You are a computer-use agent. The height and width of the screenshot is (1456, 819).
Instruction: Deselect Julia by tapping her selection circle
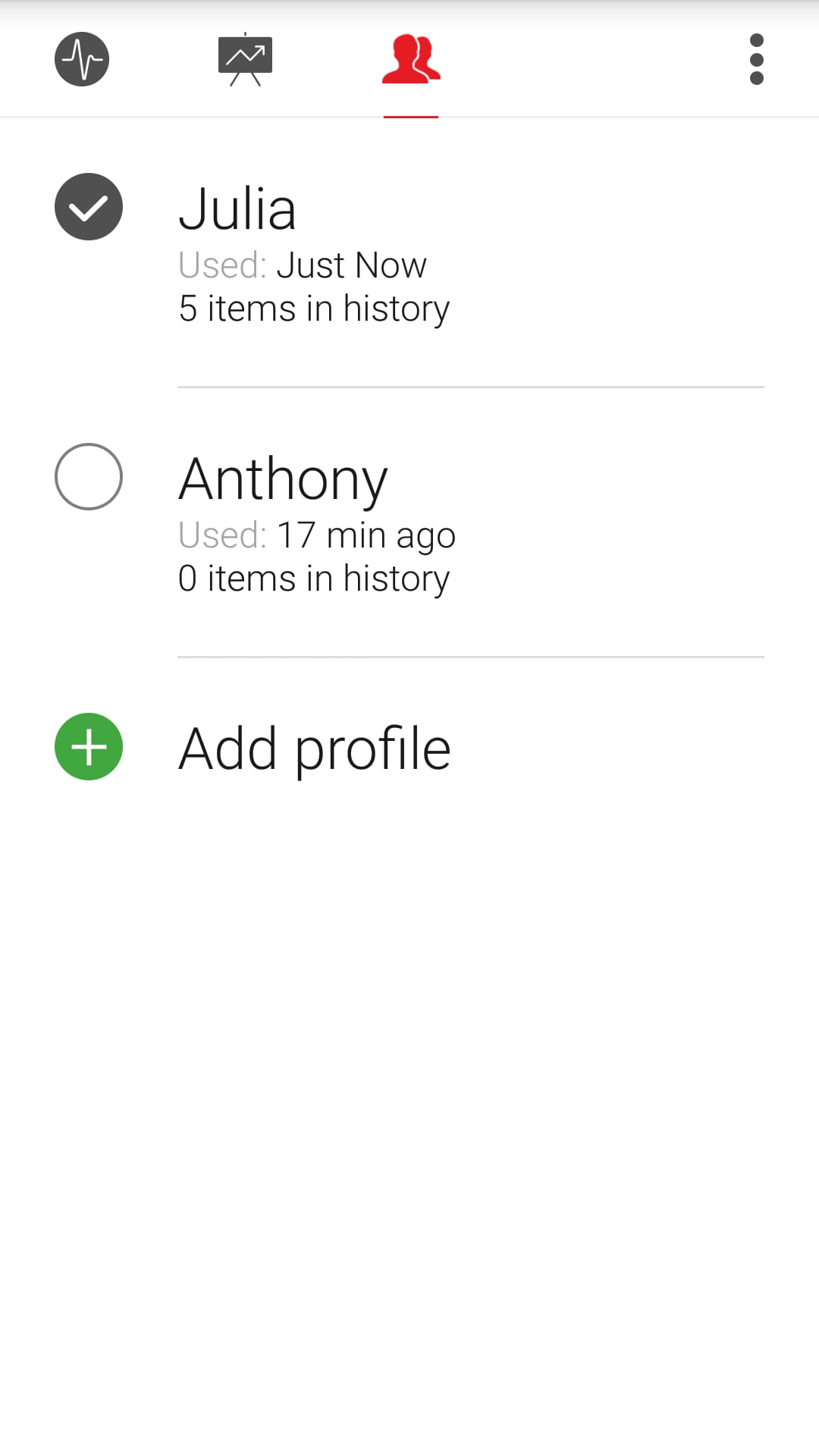coord(88,206)
